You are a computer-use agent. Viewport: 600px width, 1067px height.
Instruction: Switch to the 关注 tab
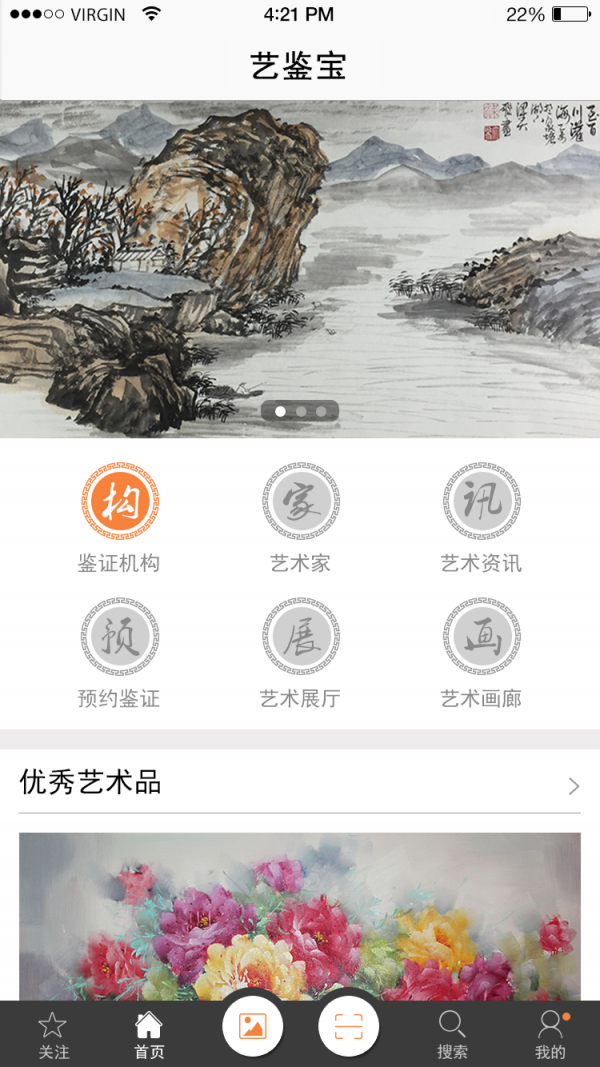[x=53, y=1035]
